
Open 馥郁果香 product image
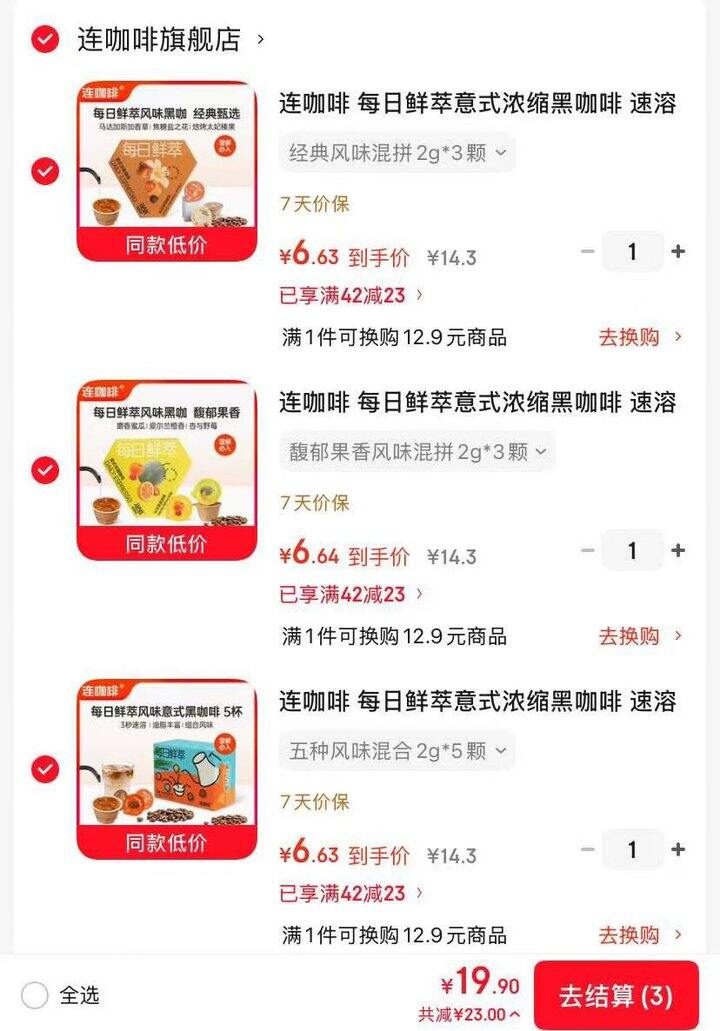(x=167, y=470)
